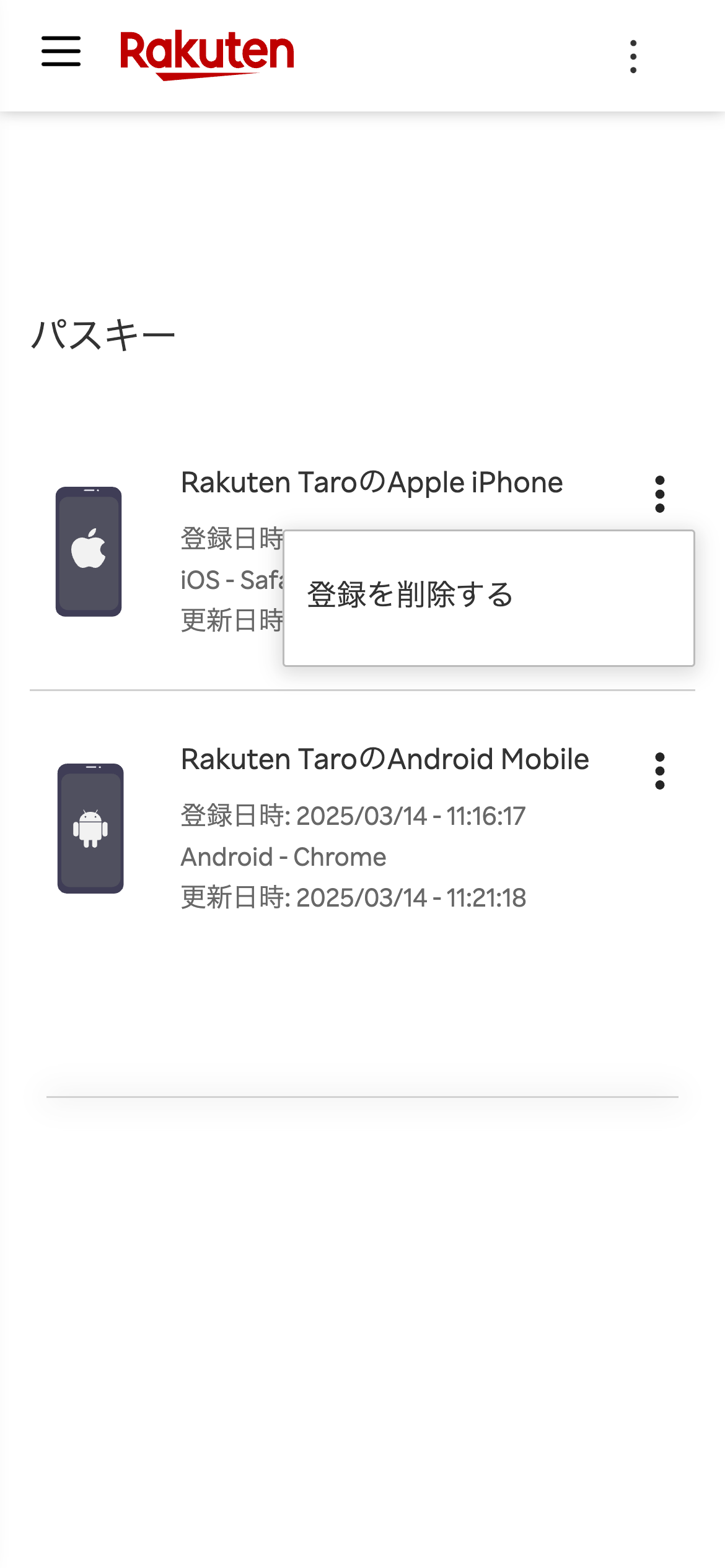Open options for the Apple iPhone passkey

(x=659, y=494)
